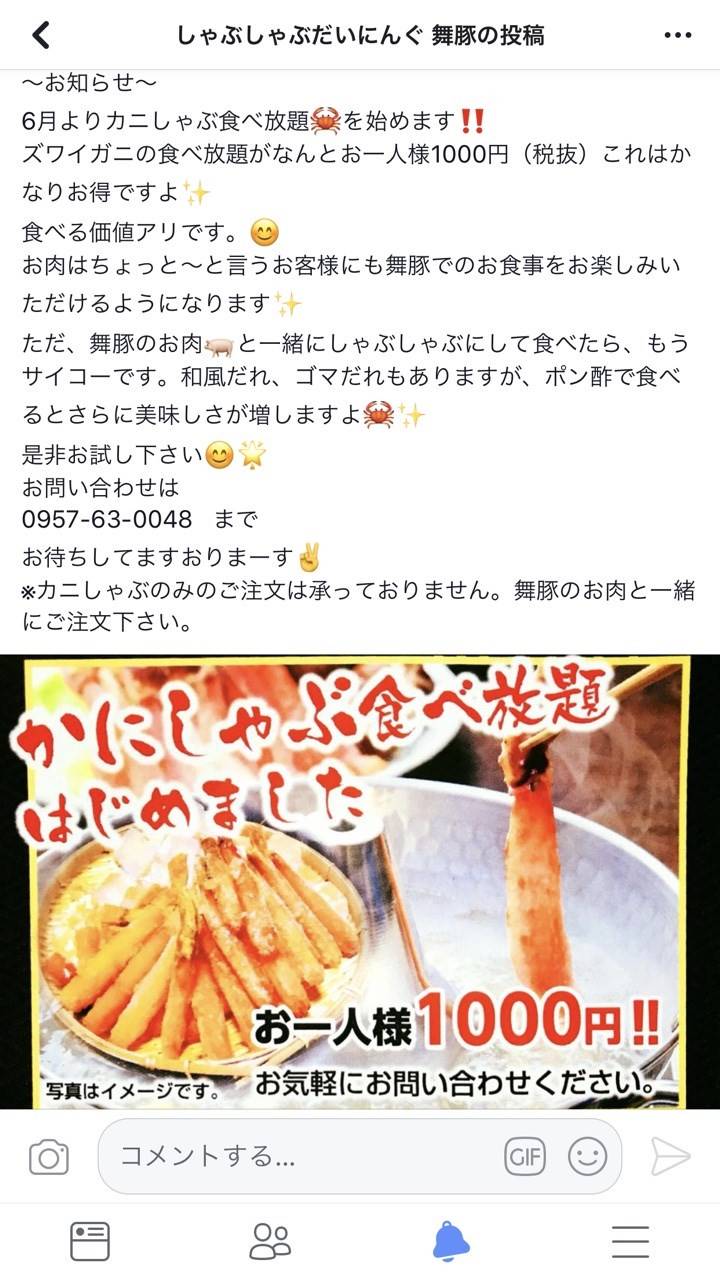The height and width of the screenshot is (1280, 720).
Task: Switch to the friends tab
Action: (270, 1241)
